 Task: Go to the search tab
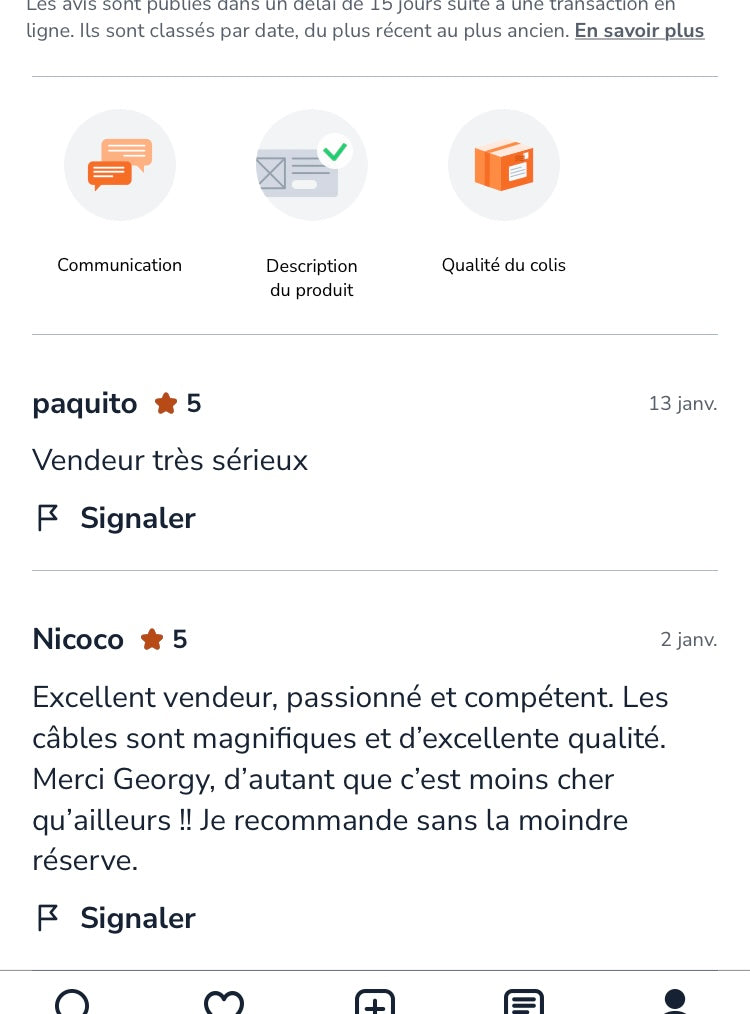tap(72, 1002)
